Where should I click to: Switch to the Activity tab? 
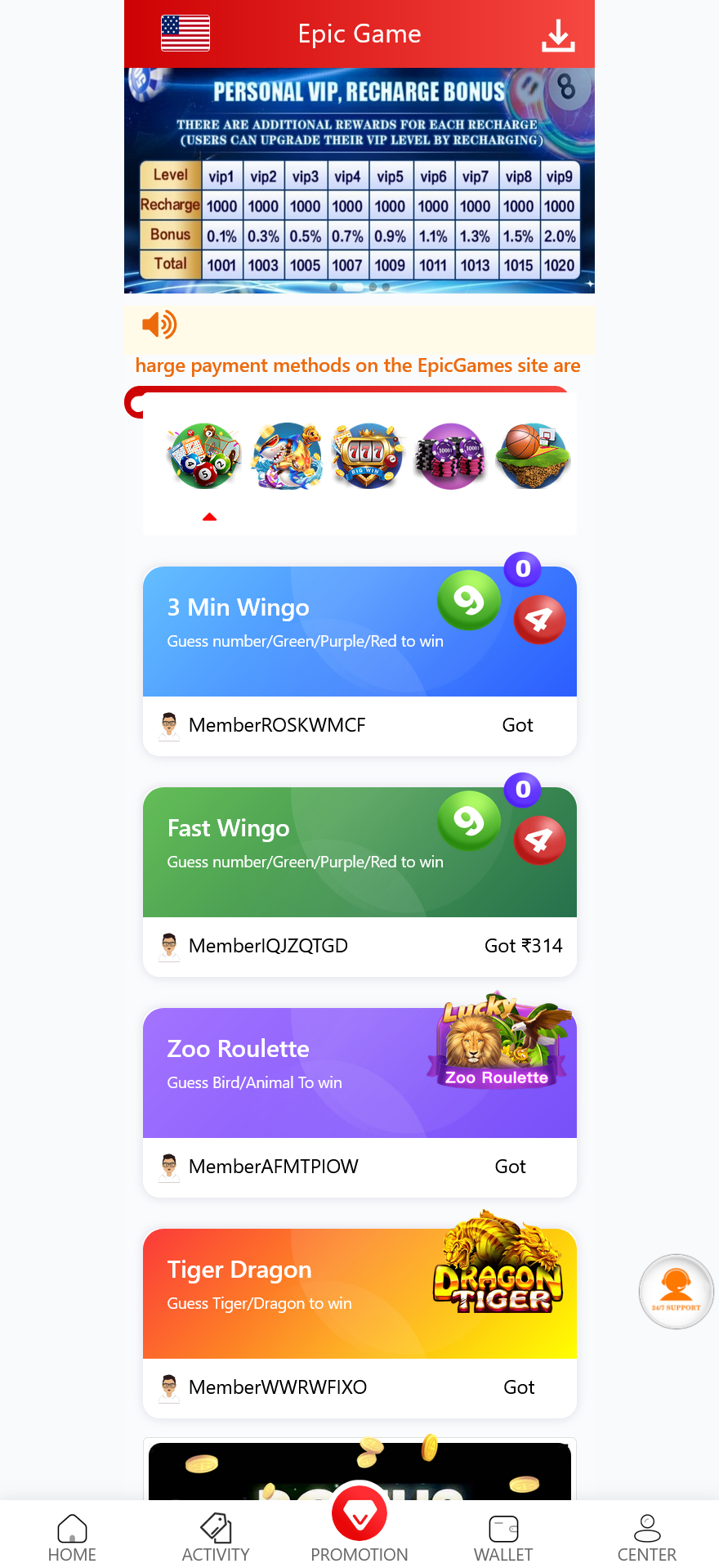(x=216, y=1537)
